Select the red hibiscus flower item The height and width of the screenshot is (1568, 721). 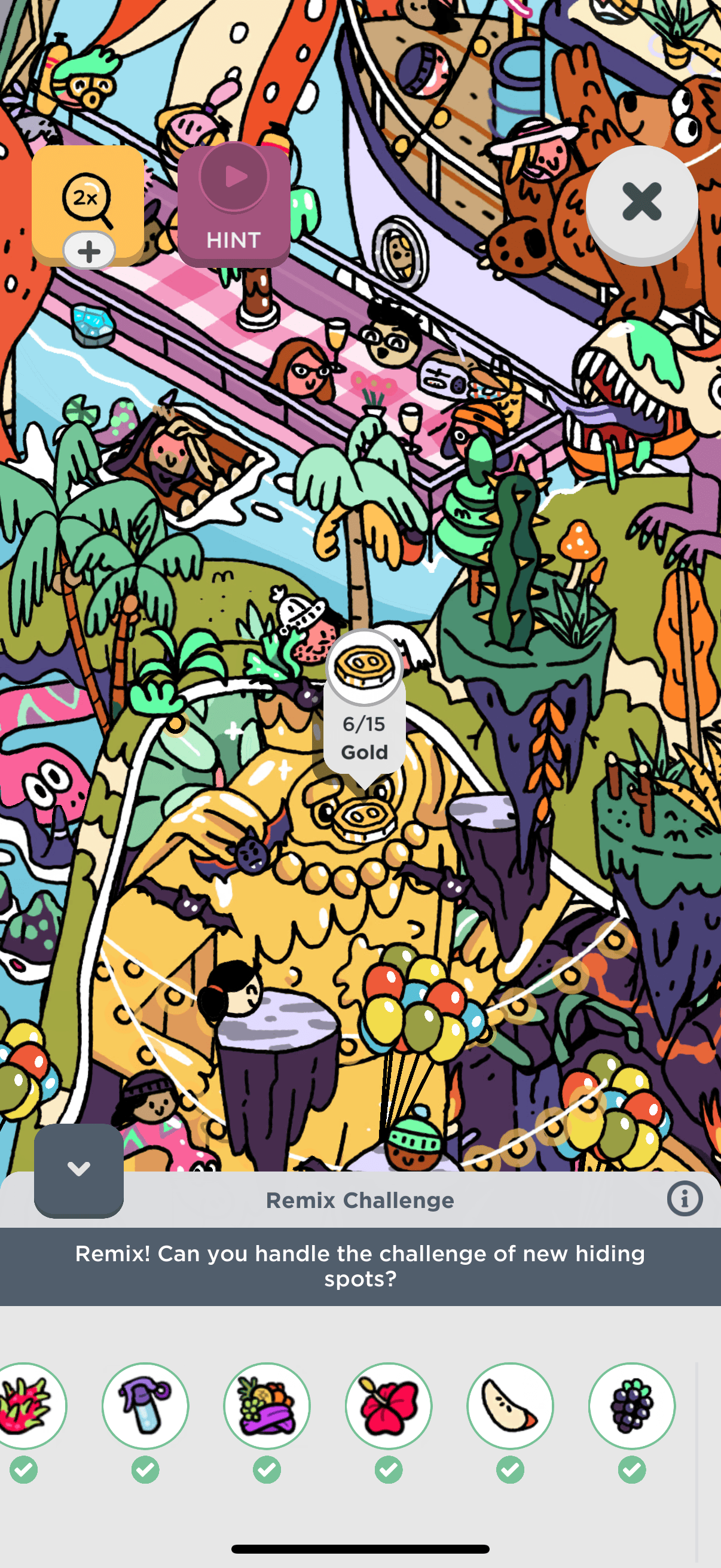click(388, 1405)
